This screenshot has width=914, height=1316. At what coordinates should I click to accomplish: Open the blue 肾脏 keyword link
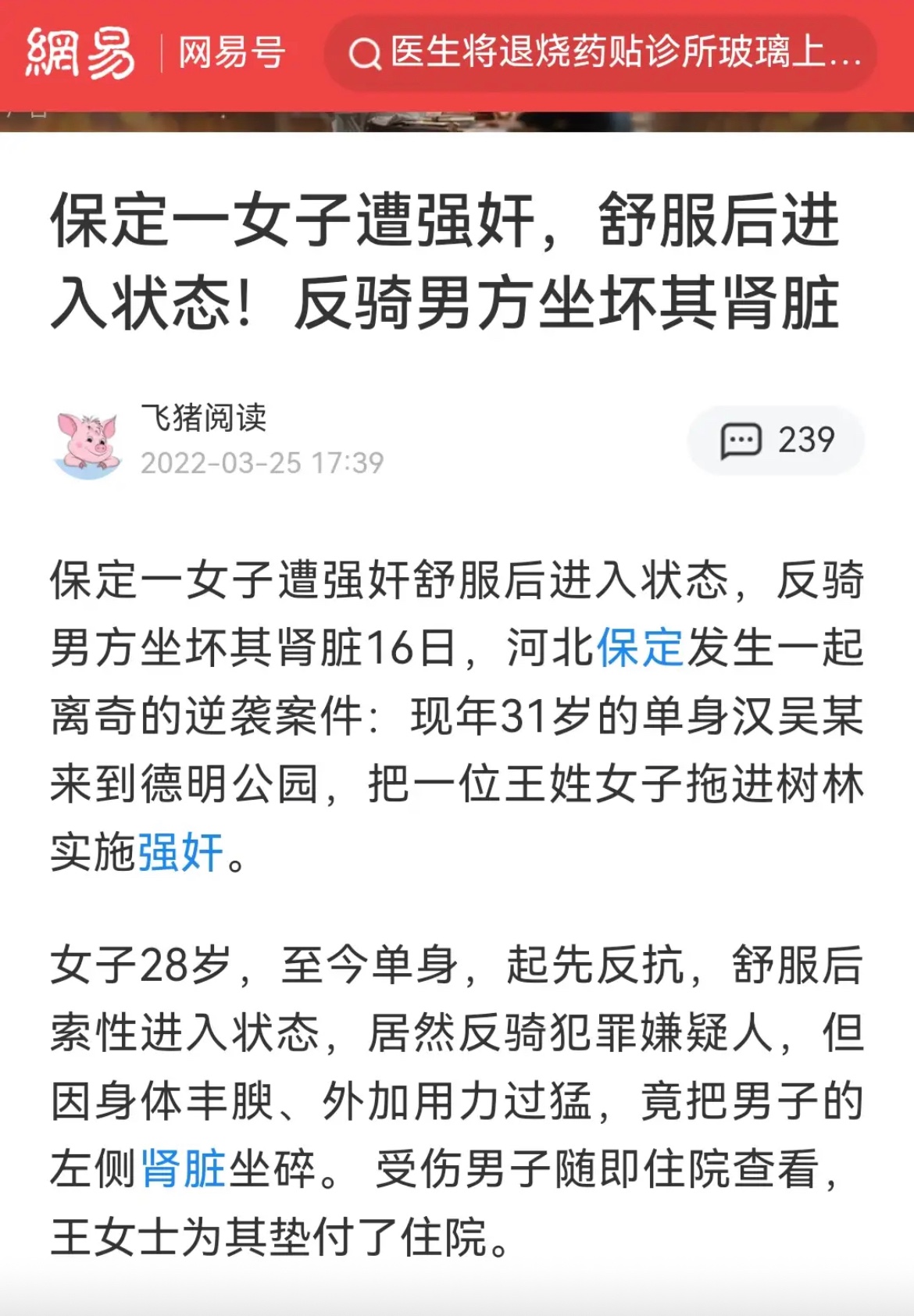click(x=183, y=1169)
